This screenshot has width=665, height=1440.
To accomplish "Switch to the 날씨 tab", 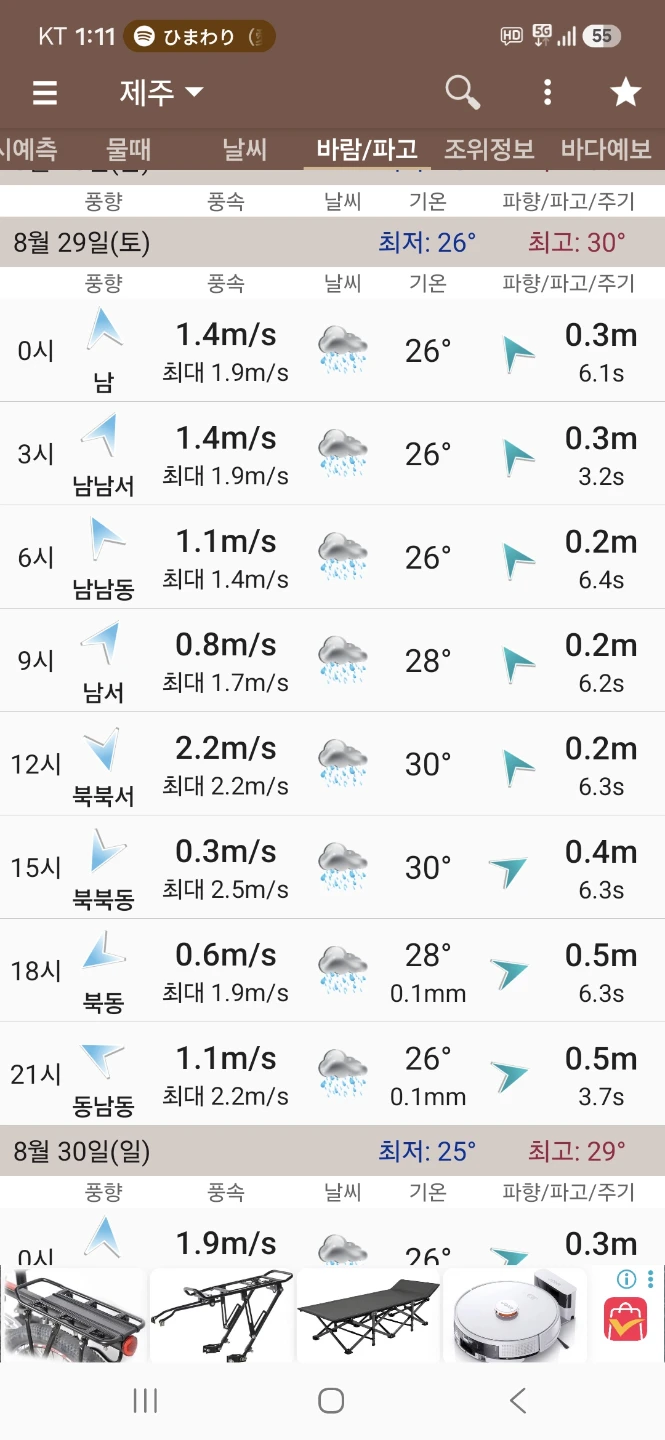I will click(245, 150).
